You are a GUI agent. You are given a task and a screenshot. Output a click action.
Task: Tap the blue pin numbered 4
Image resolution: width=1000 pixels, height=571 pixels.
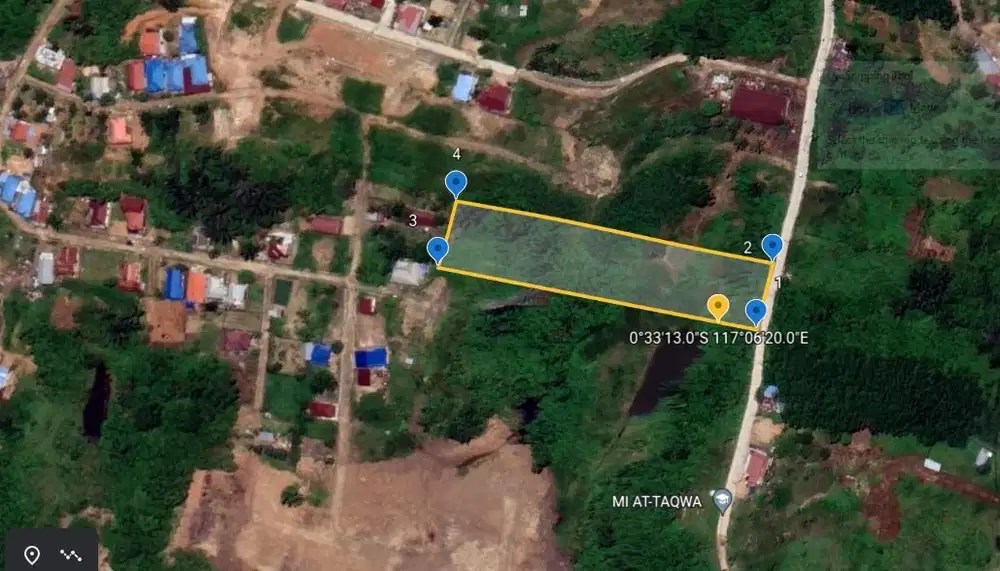[456, 183]
